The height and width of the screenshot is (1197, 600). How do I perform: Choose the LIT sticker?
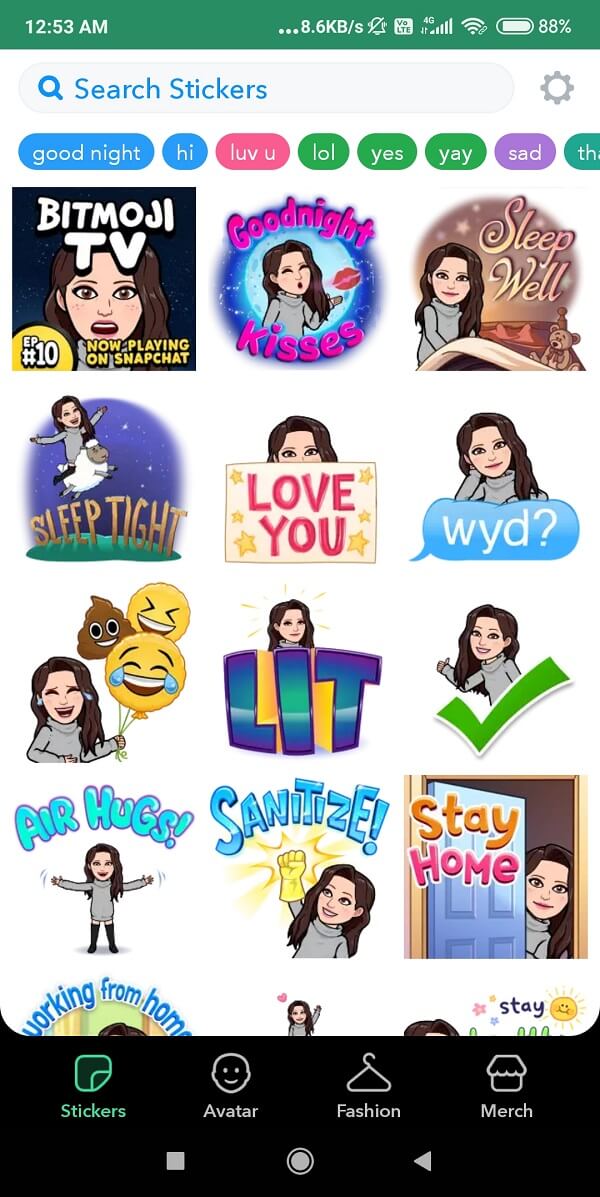coord(302,672)
